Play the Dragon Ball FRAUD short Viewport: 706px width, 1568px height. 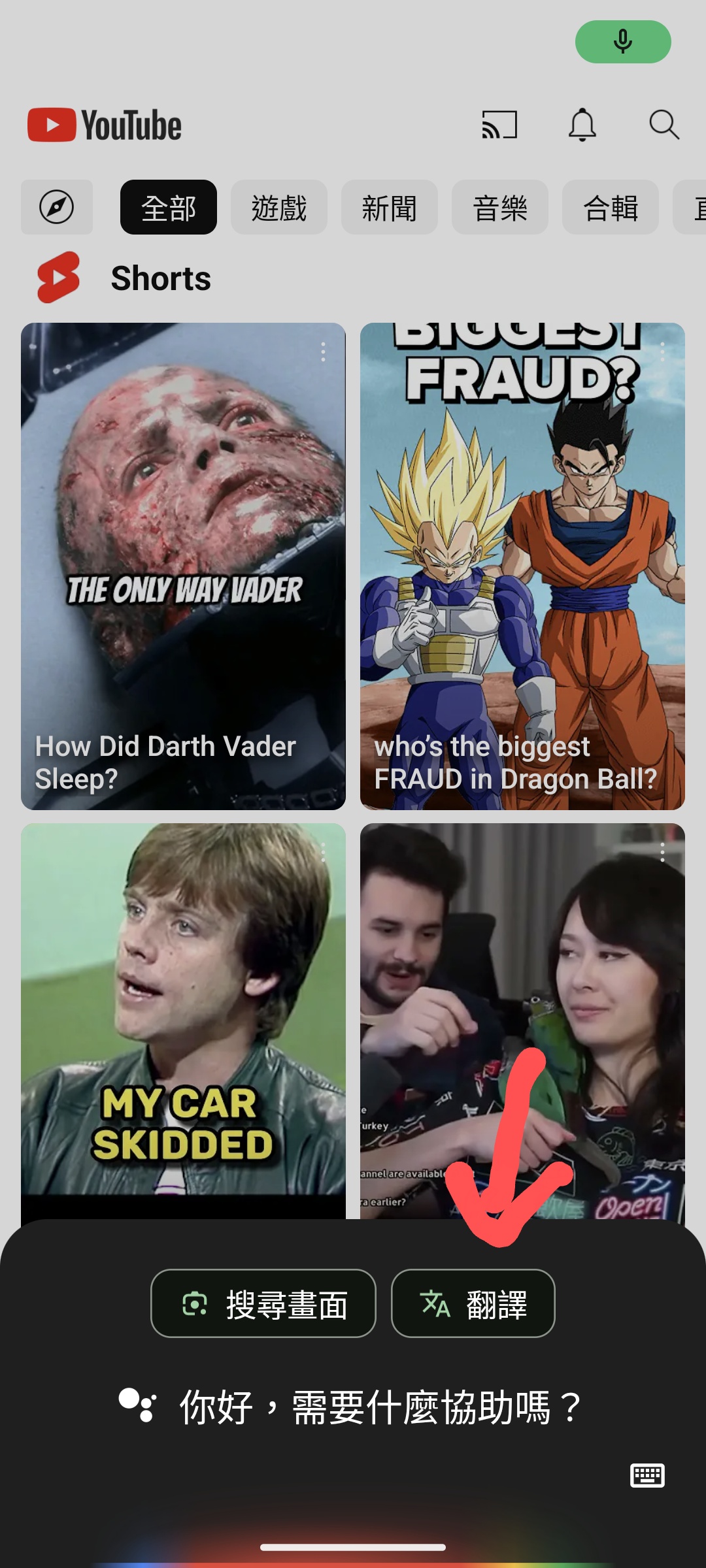522,566
